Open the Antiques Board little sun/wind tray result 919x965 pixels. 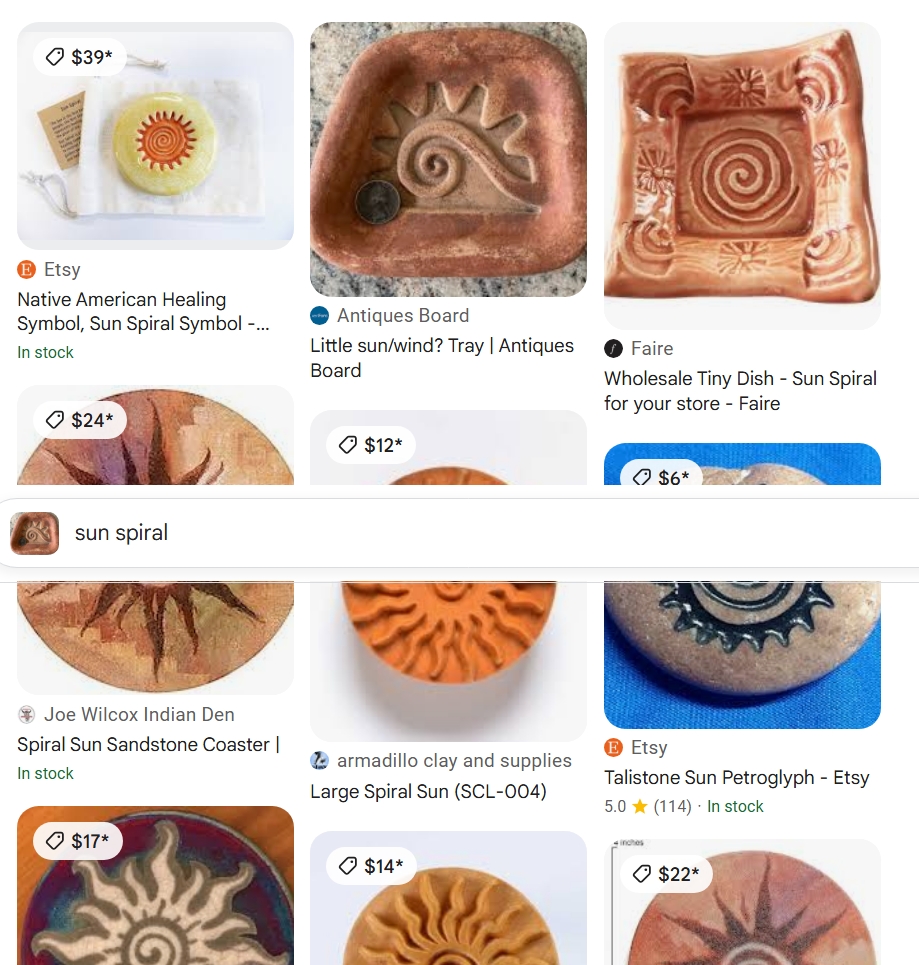pos(442,357)
